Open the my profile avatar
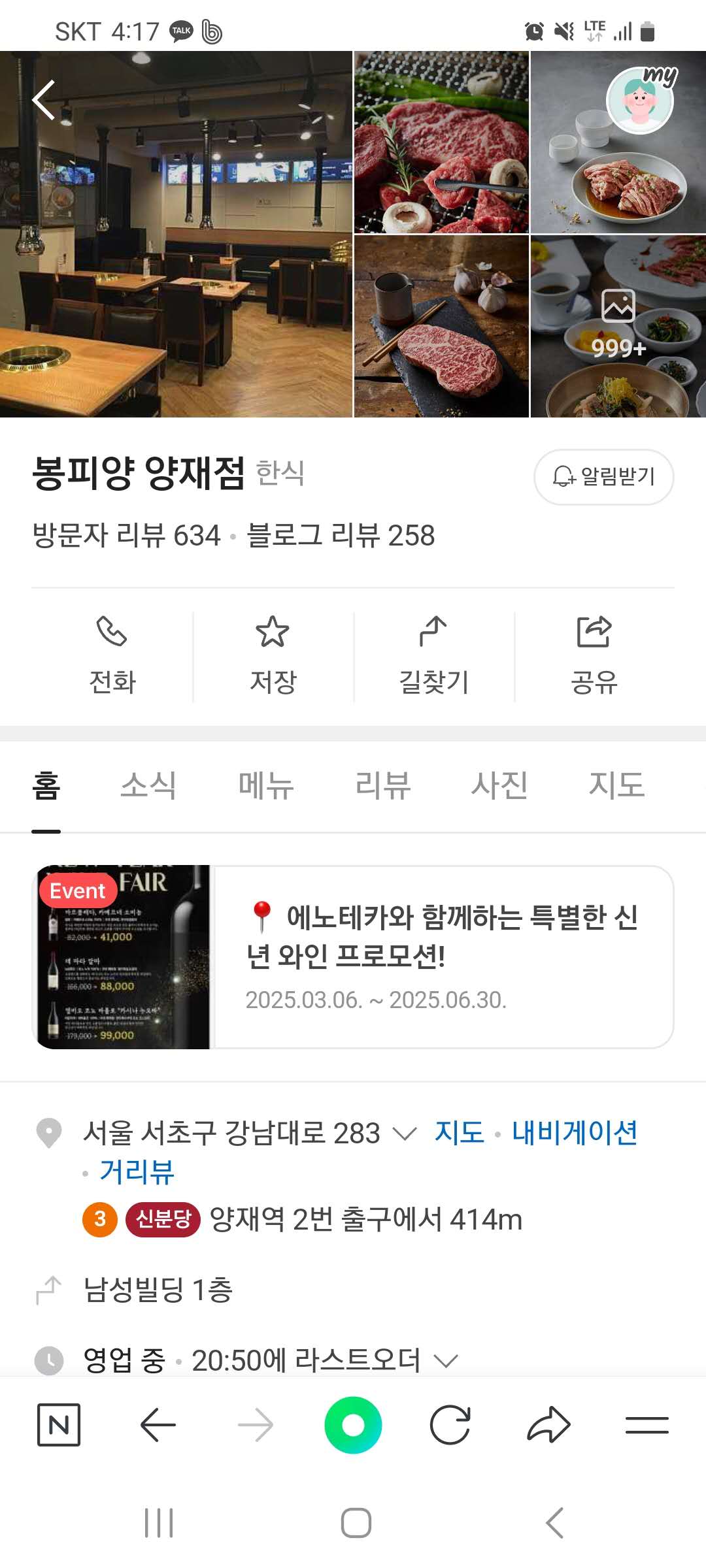Image resolution: width=706 pixels, height=1568 pixels. pyautogui.click(x=640, y=101)
